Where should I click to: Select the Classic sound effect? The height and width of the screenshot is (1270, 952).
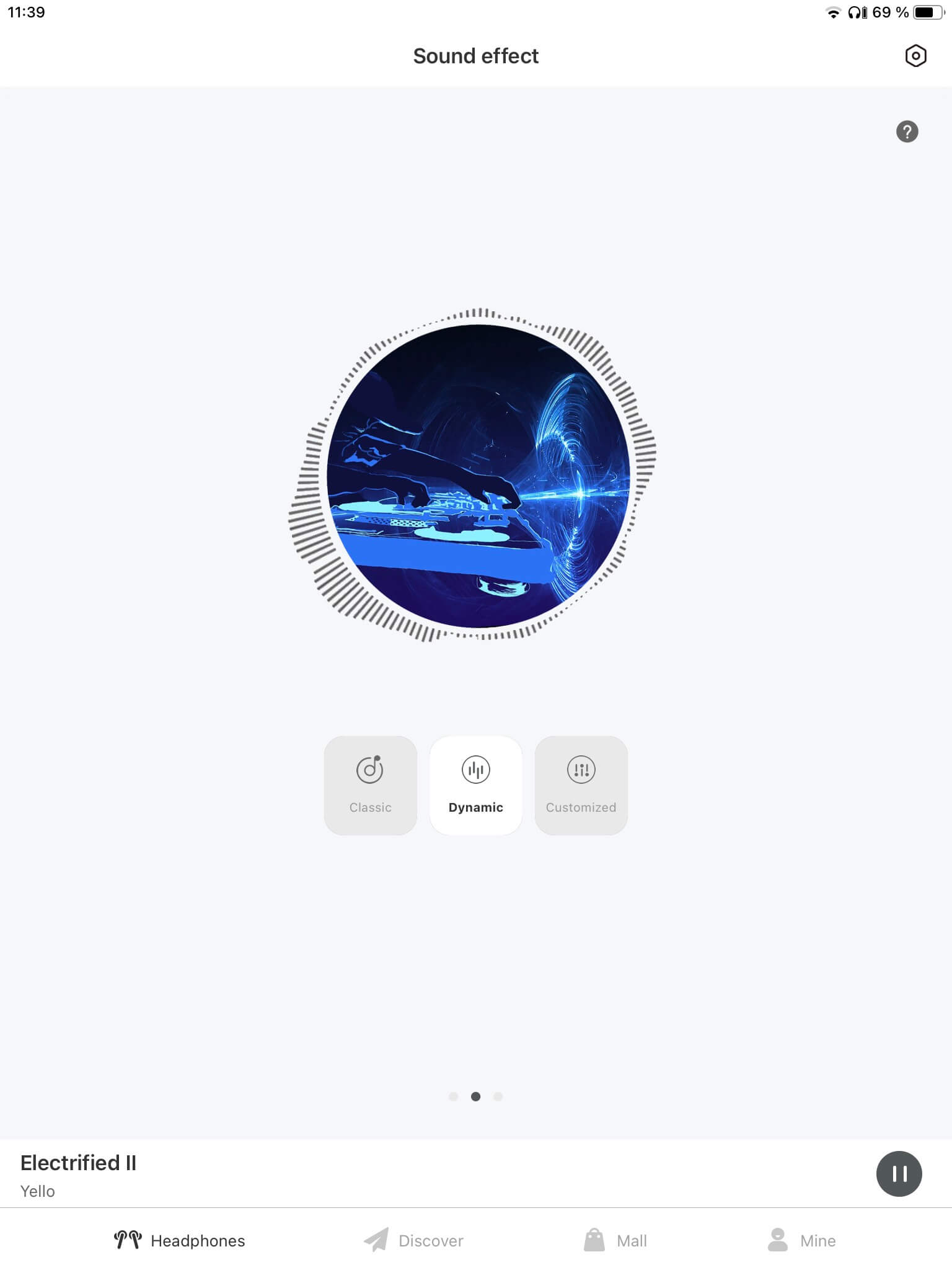(370, 785)
